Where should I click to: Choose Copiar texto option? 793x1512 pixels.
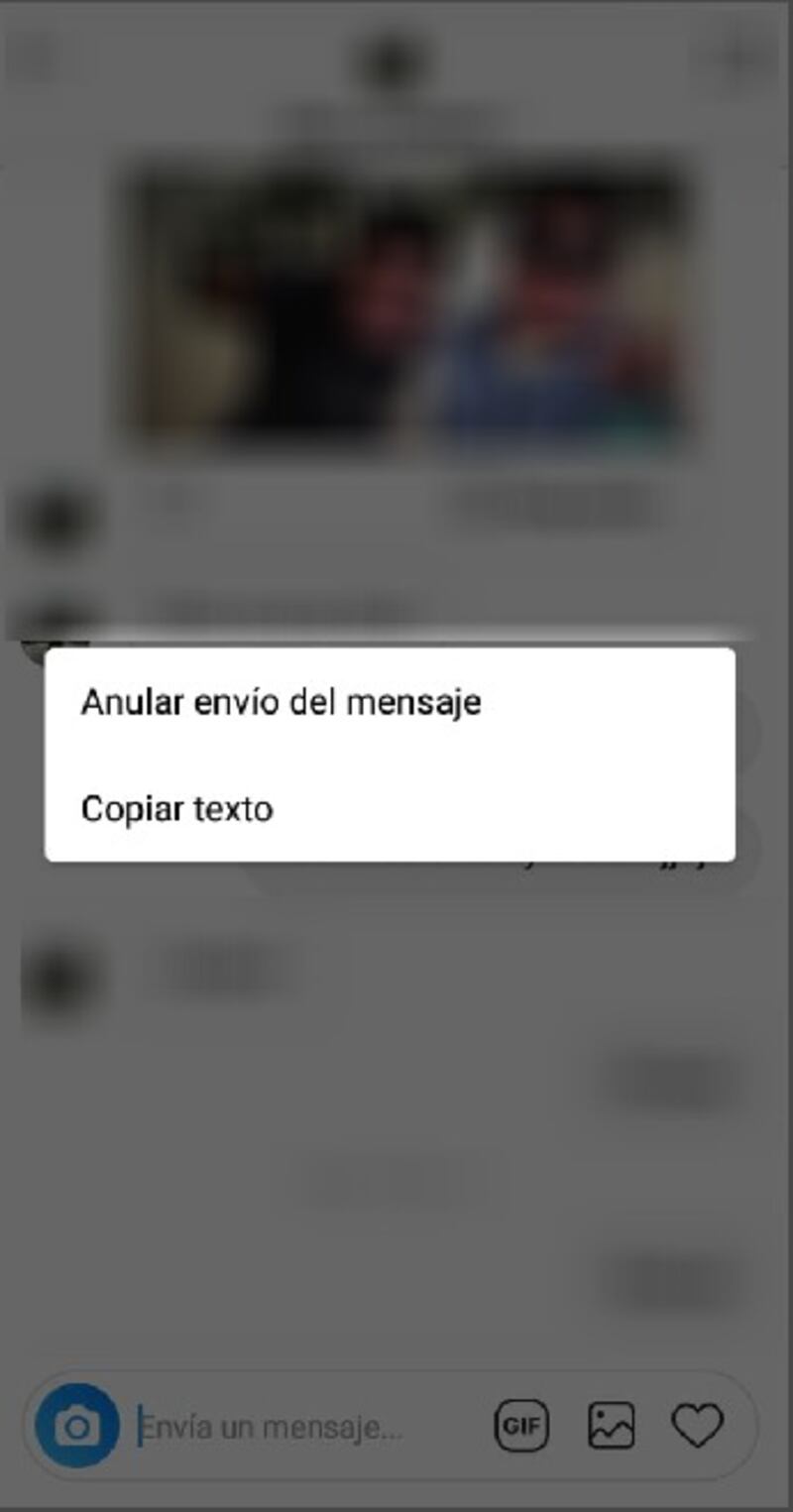click(177, 809)
